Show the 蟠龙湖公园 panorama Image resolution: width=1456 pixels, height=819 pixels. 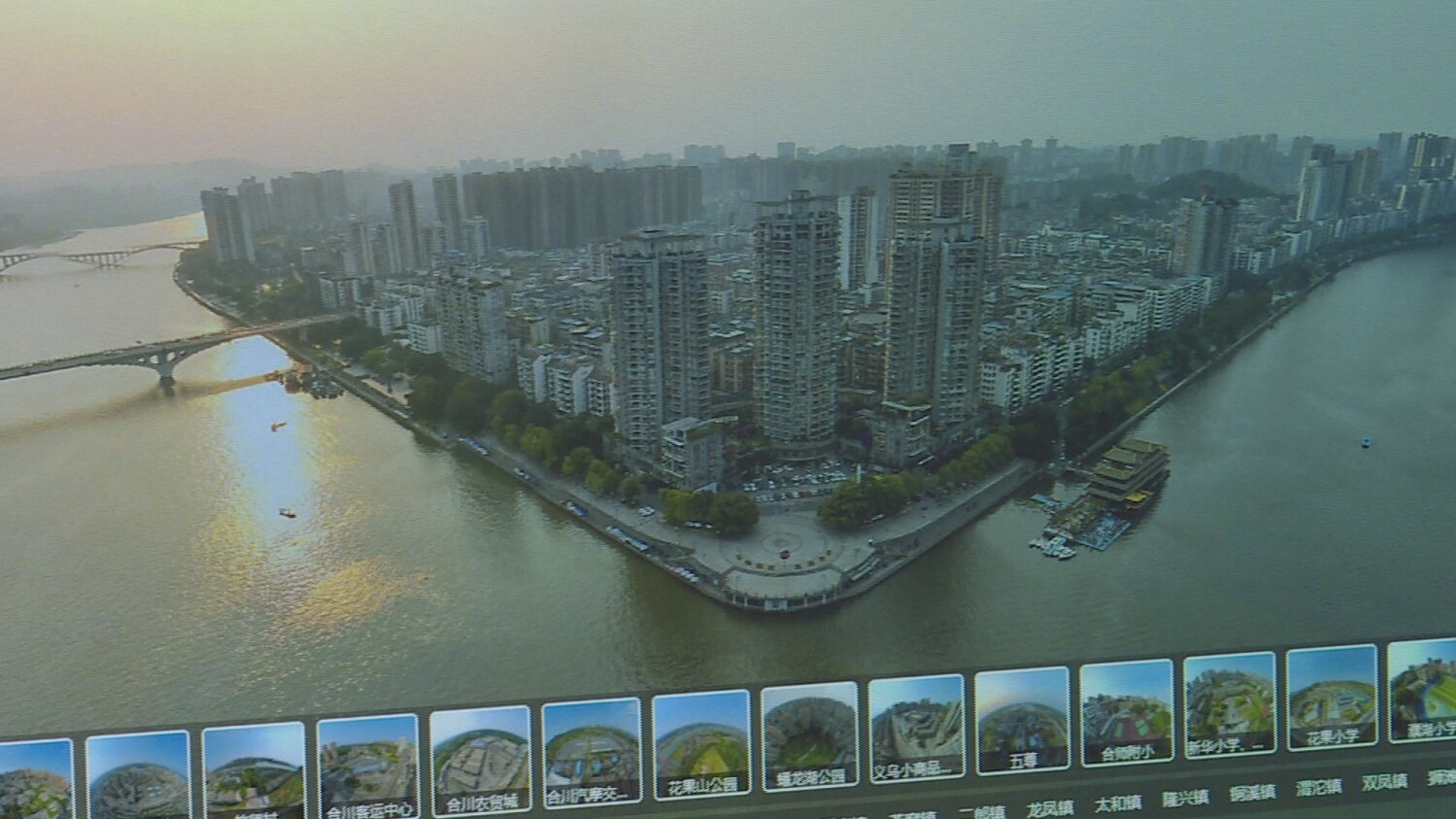coord(810,735)
